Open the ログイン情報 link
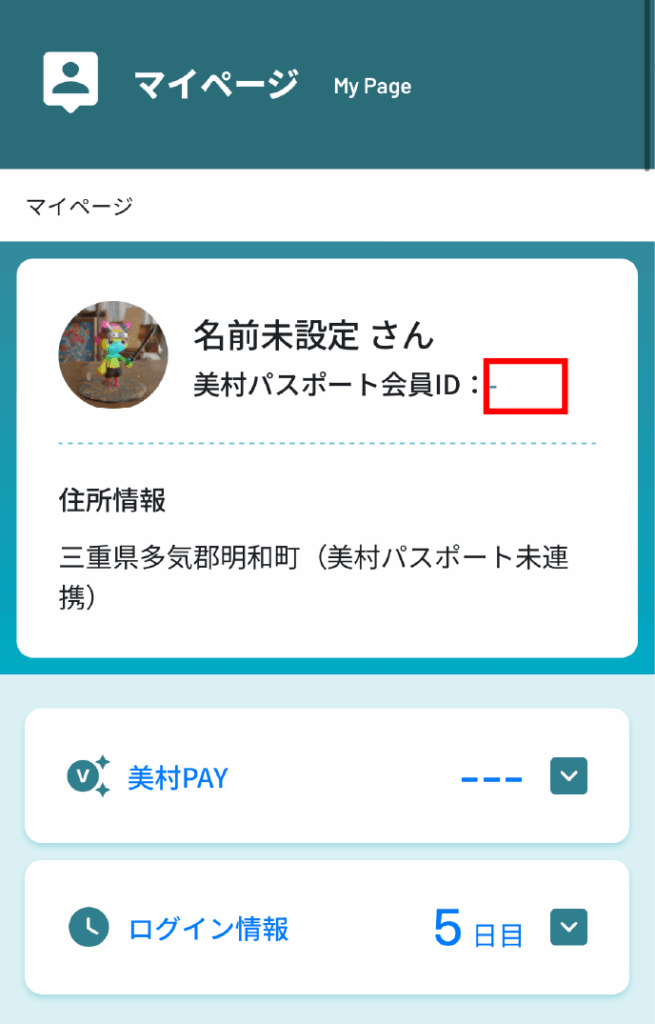The height and width of the screenshot is (1024, 655). [x=208, y=929]
